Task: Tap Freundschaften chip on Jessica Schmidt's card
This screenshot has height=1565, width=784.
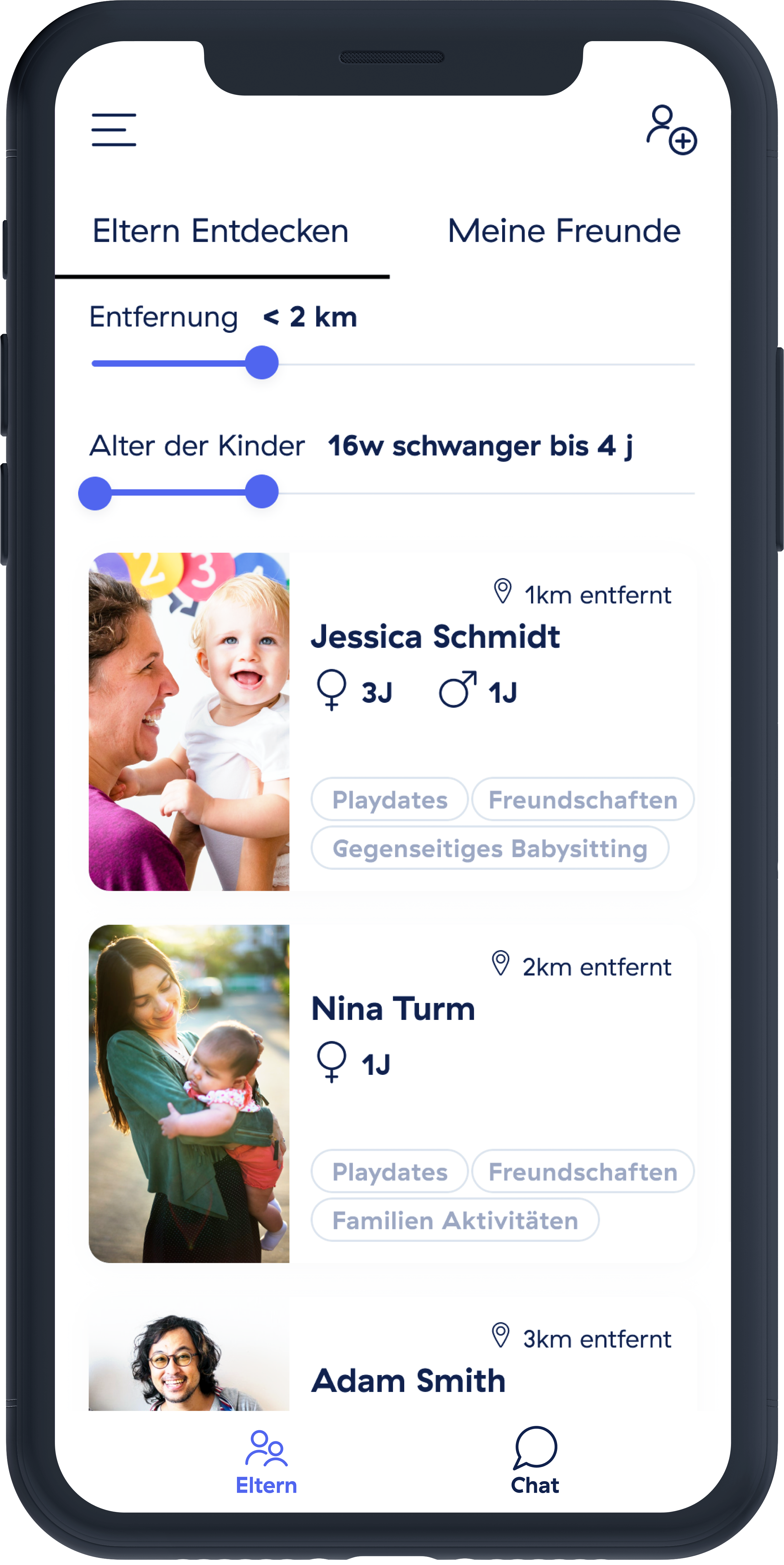Action: pyautogui.click(x=583, y=799)
